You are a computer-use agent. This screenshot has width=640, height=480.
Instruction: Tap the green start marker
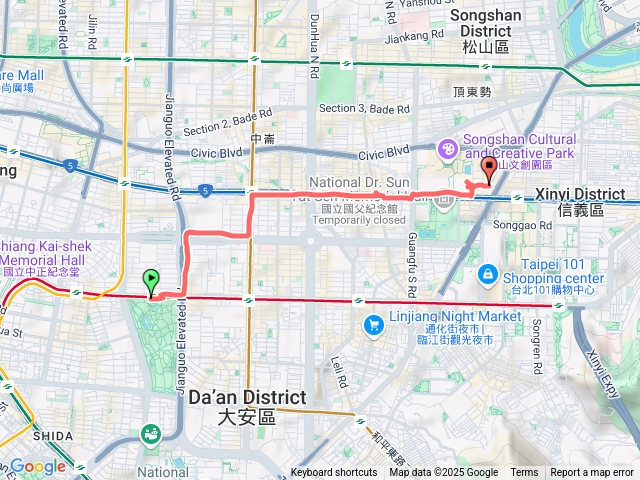click(151, 281)
